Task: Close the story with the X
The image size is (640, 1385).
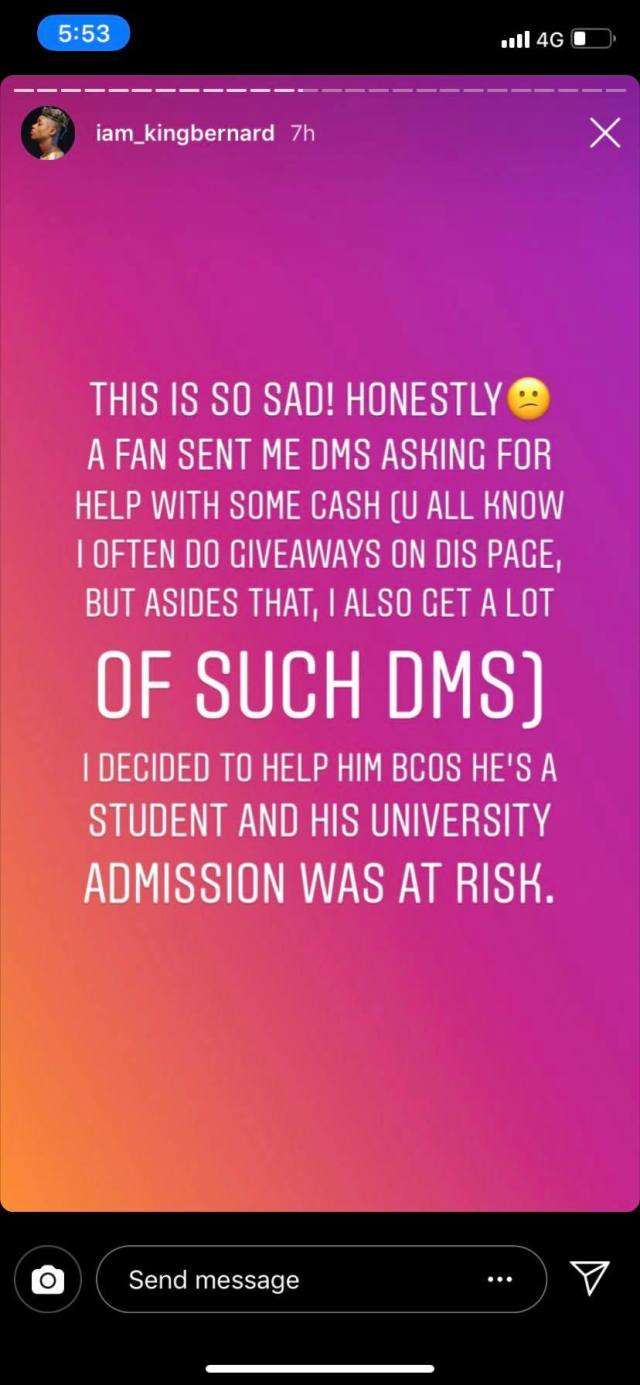Action: (x=605, y=133)
